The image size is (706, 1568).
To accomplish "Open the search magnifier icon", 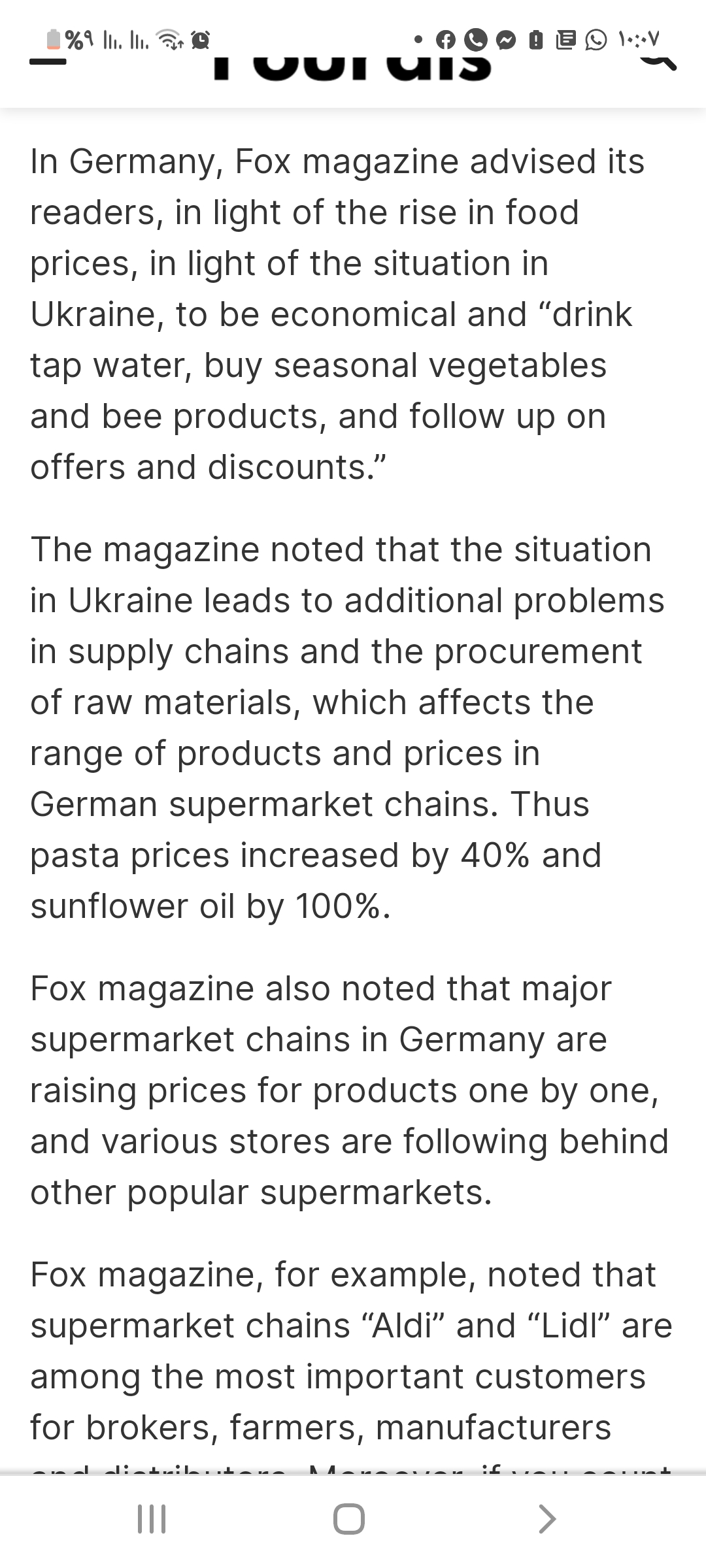I will click(x=658, y=60).
